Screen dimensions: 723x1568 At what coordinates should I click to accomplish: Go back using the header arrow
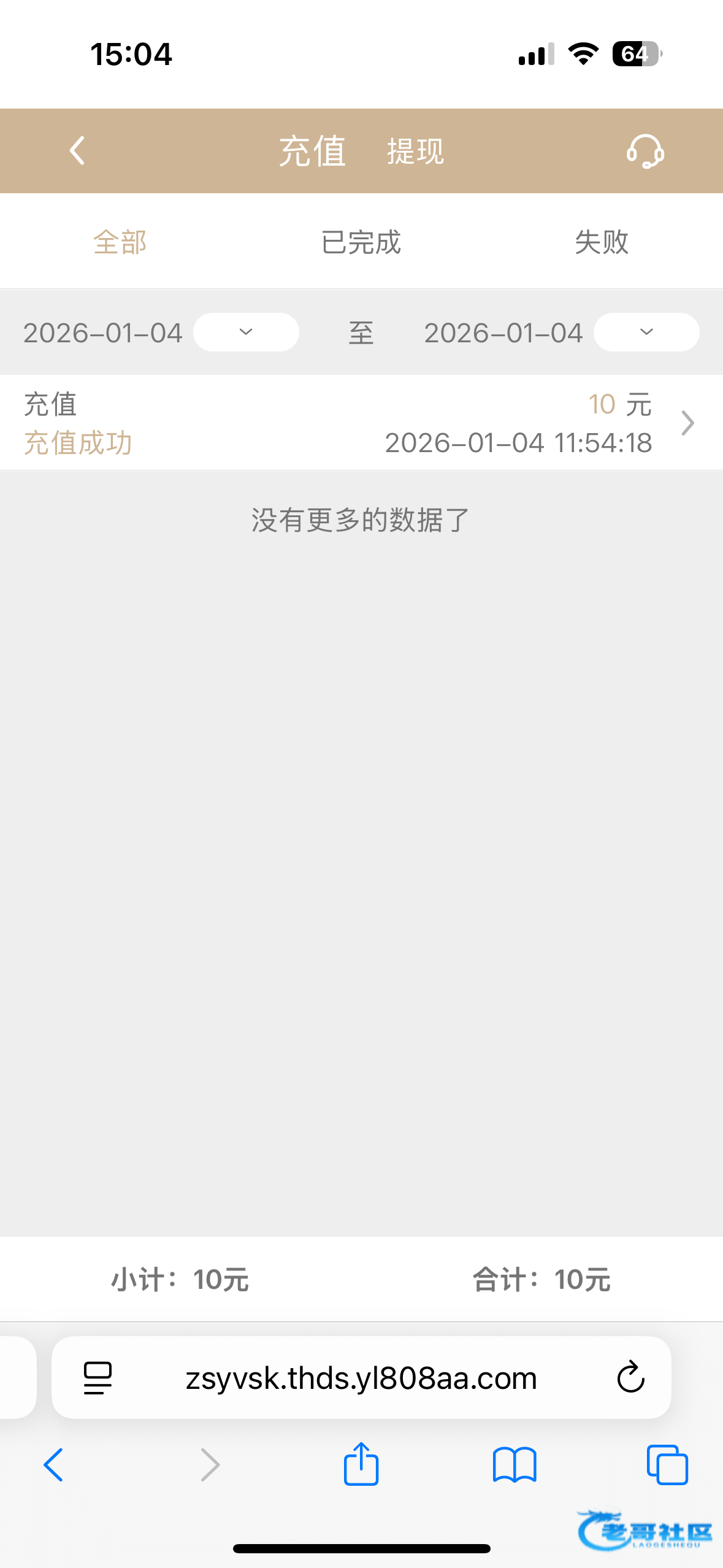pos(77,151)
